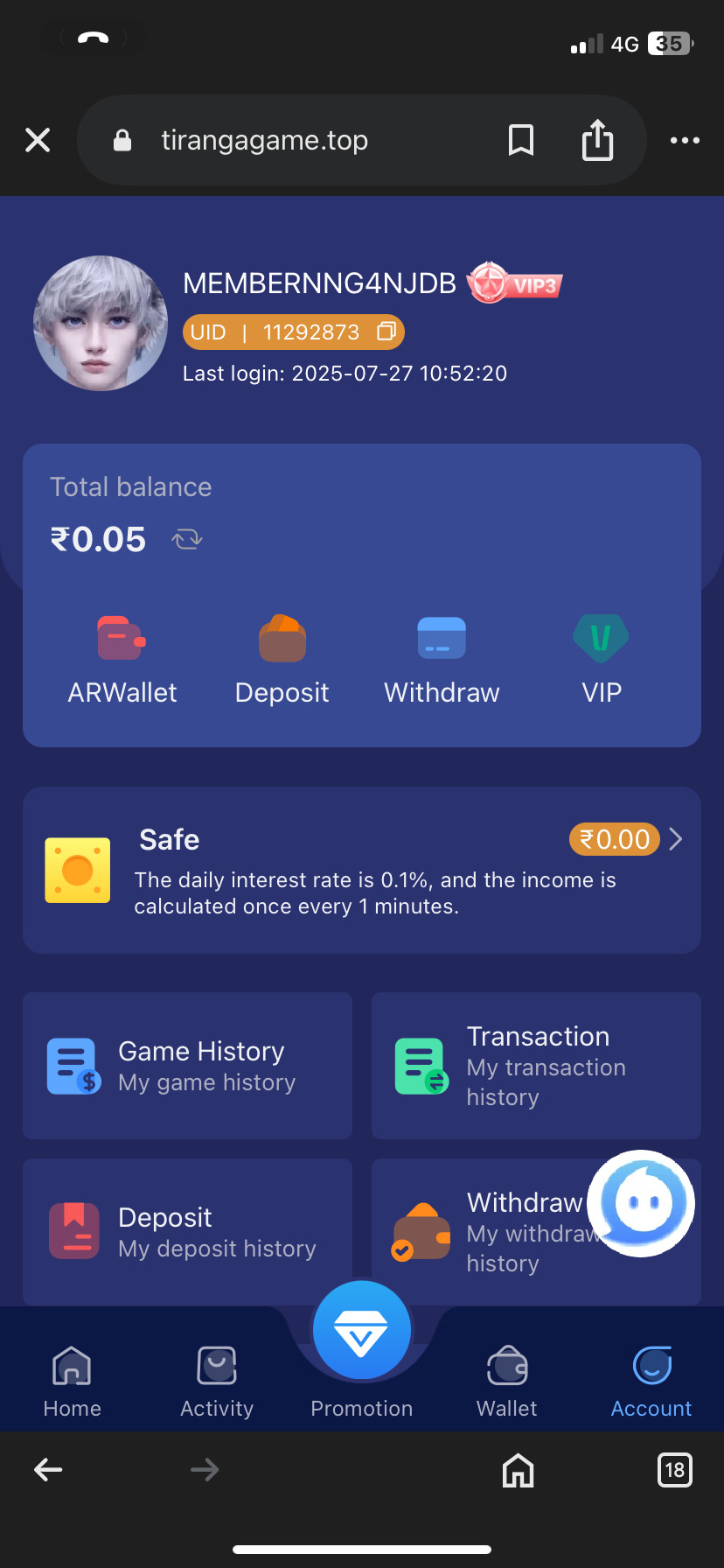Open Withdraw from the balance card
This screenshot has width=724, height=1568.
coord(442,660)
